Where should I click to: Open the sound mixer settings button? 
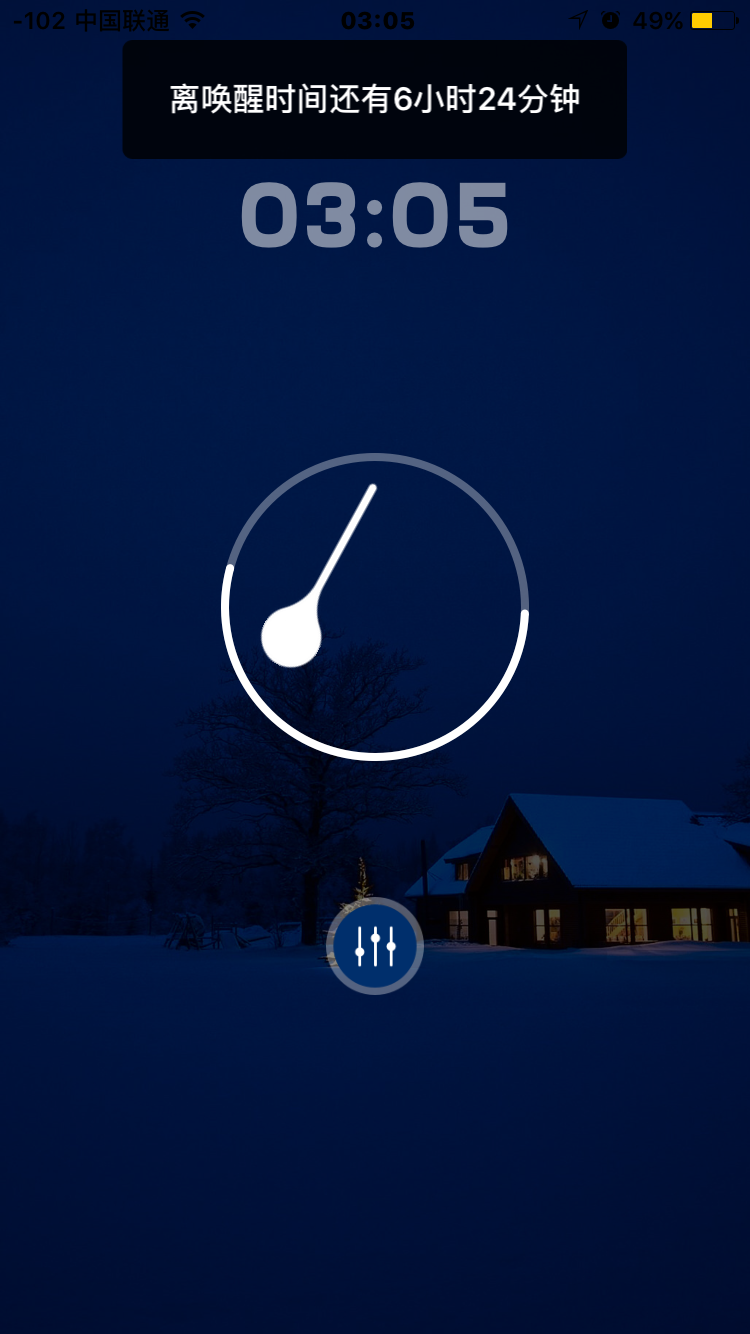[375, 946]
